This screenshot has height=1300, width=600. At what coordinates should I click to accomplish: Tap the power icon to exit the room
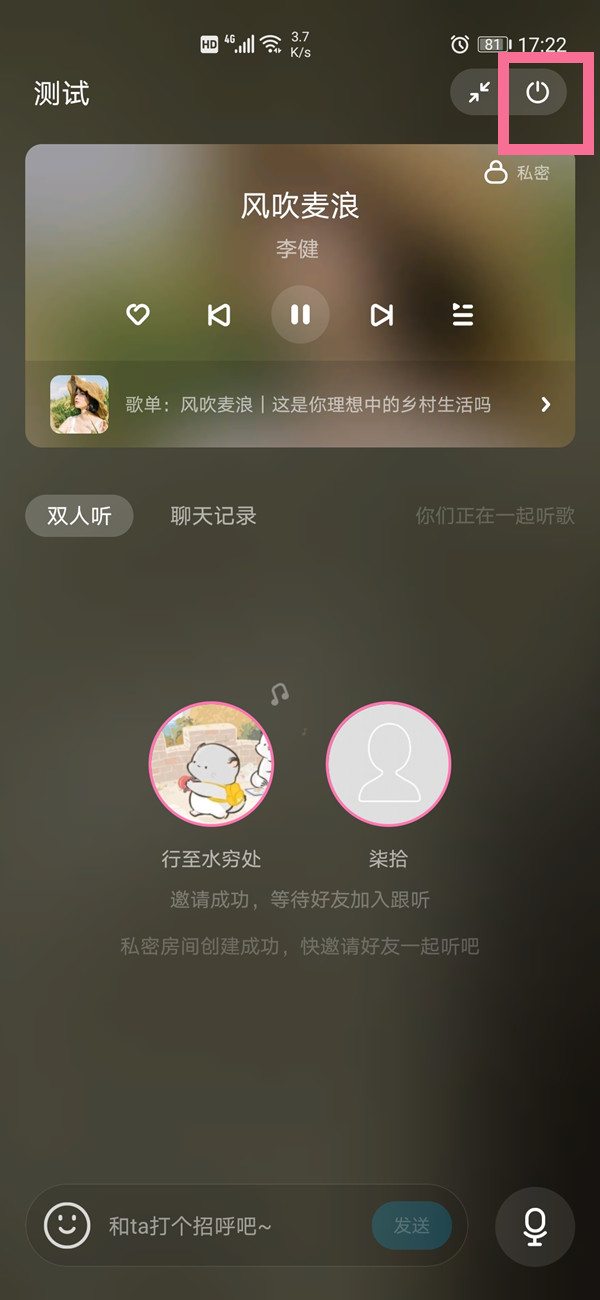pyautogui.click(x=538, y=93)
